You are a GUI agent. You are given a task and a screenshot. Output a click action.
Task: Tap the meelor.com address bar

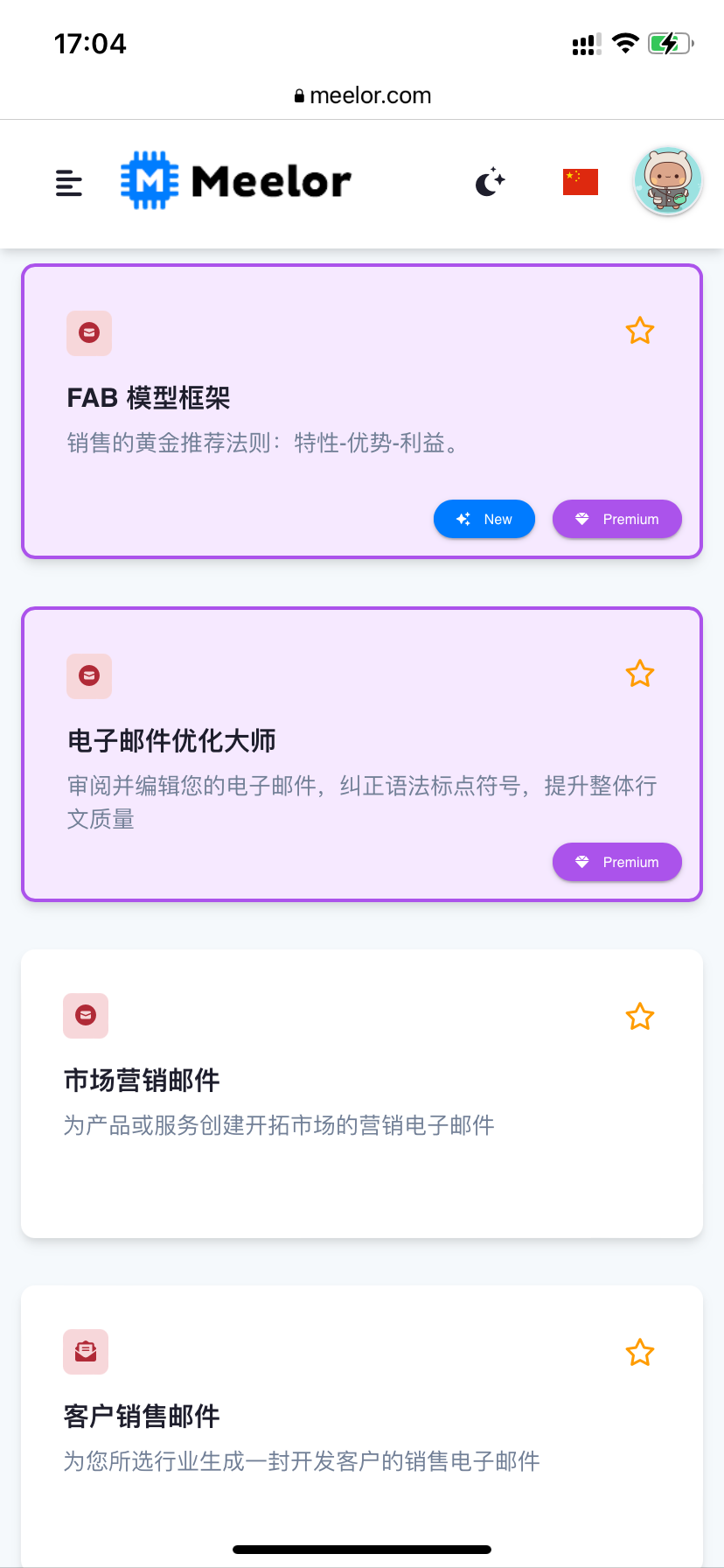click(362, 95)
